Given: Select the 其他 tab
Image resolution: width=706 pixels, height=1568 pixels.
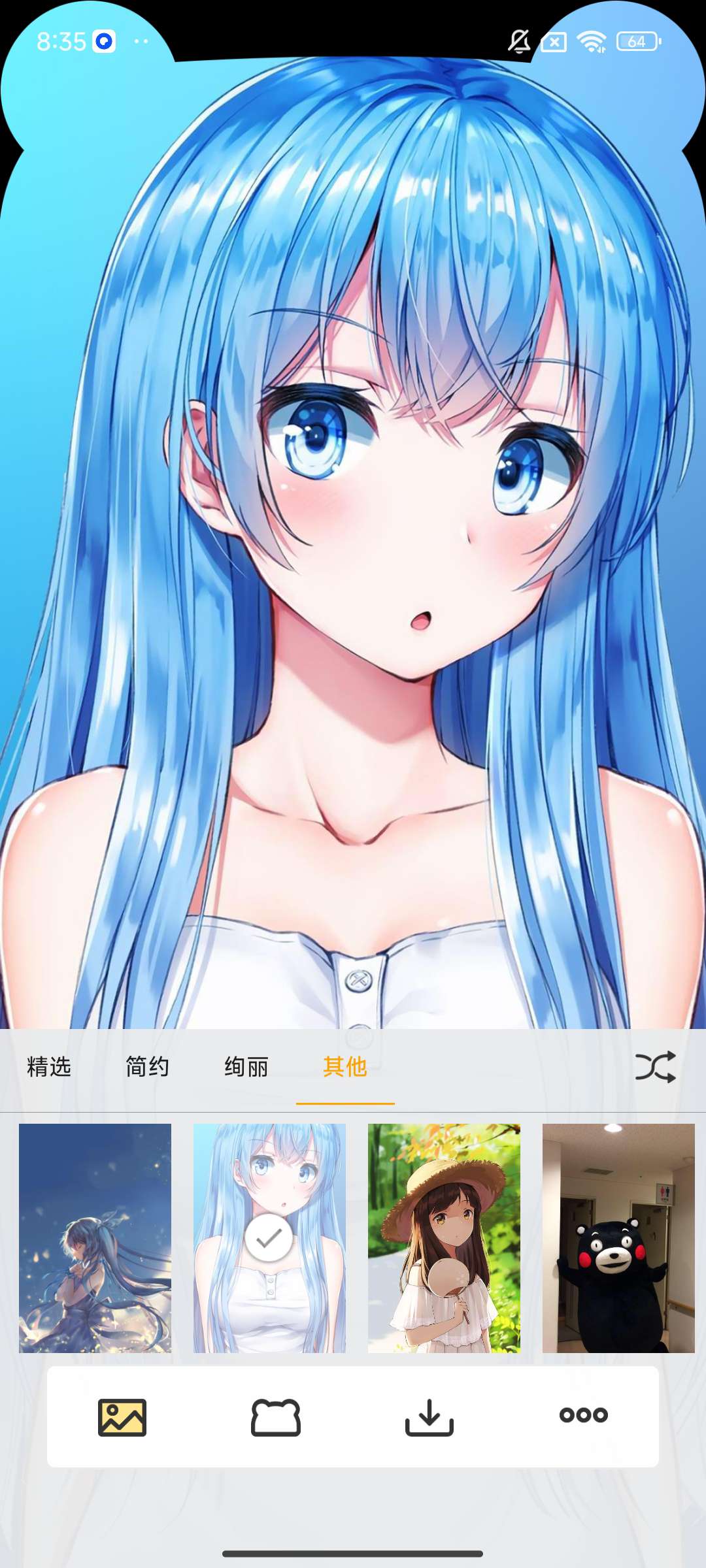Looking at the screenshot, I should (345, 1067).
